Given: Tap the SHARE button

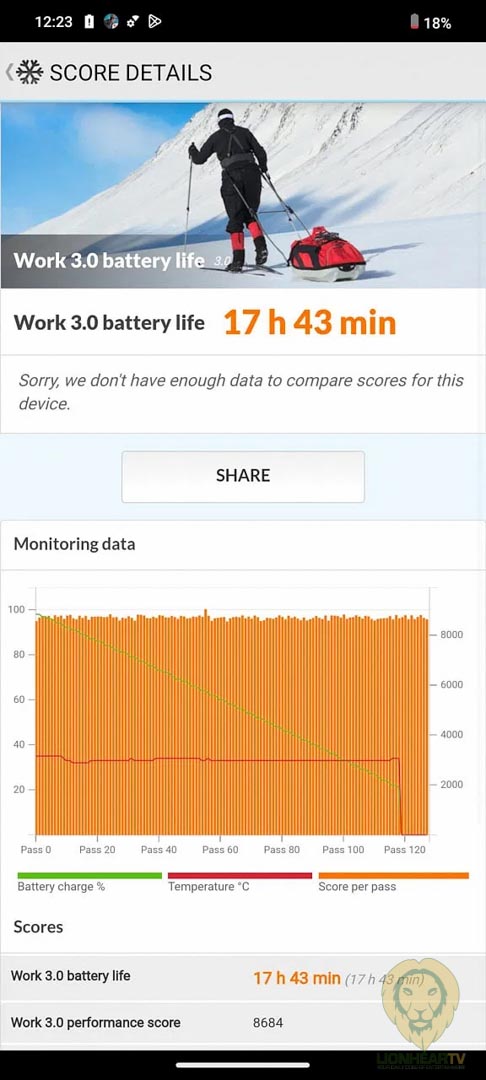Looking at the screenshot, I should [x=243, y=476].
